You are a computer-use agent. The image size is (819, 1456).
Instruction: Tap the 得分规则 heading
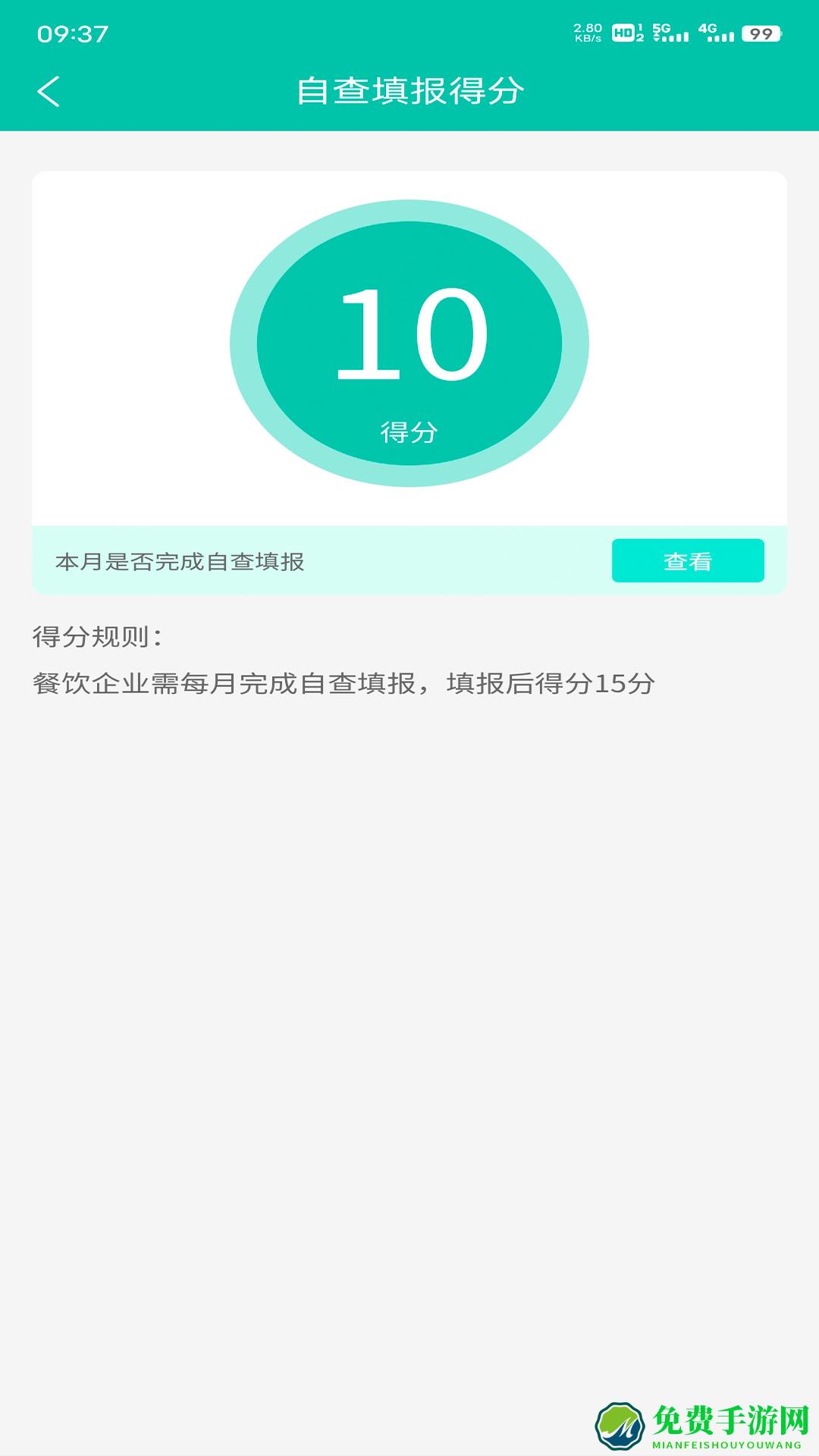tap(96, 637)
